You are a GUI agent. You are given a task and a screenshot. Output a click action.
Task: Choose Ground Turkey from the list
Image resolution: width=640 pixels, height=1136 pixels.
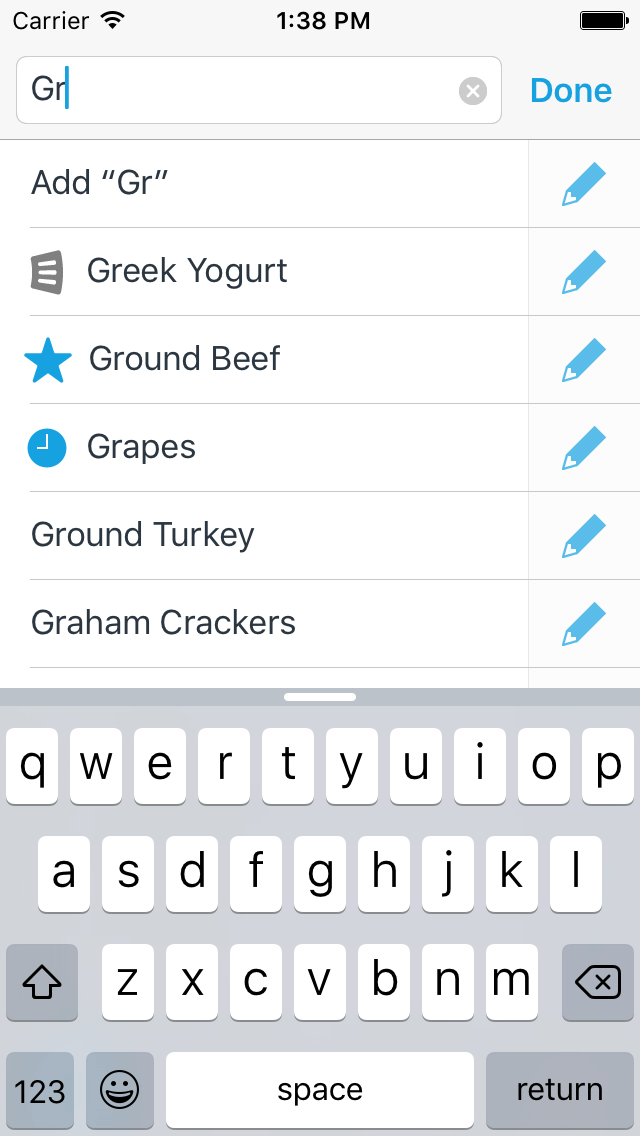point(264,535)
